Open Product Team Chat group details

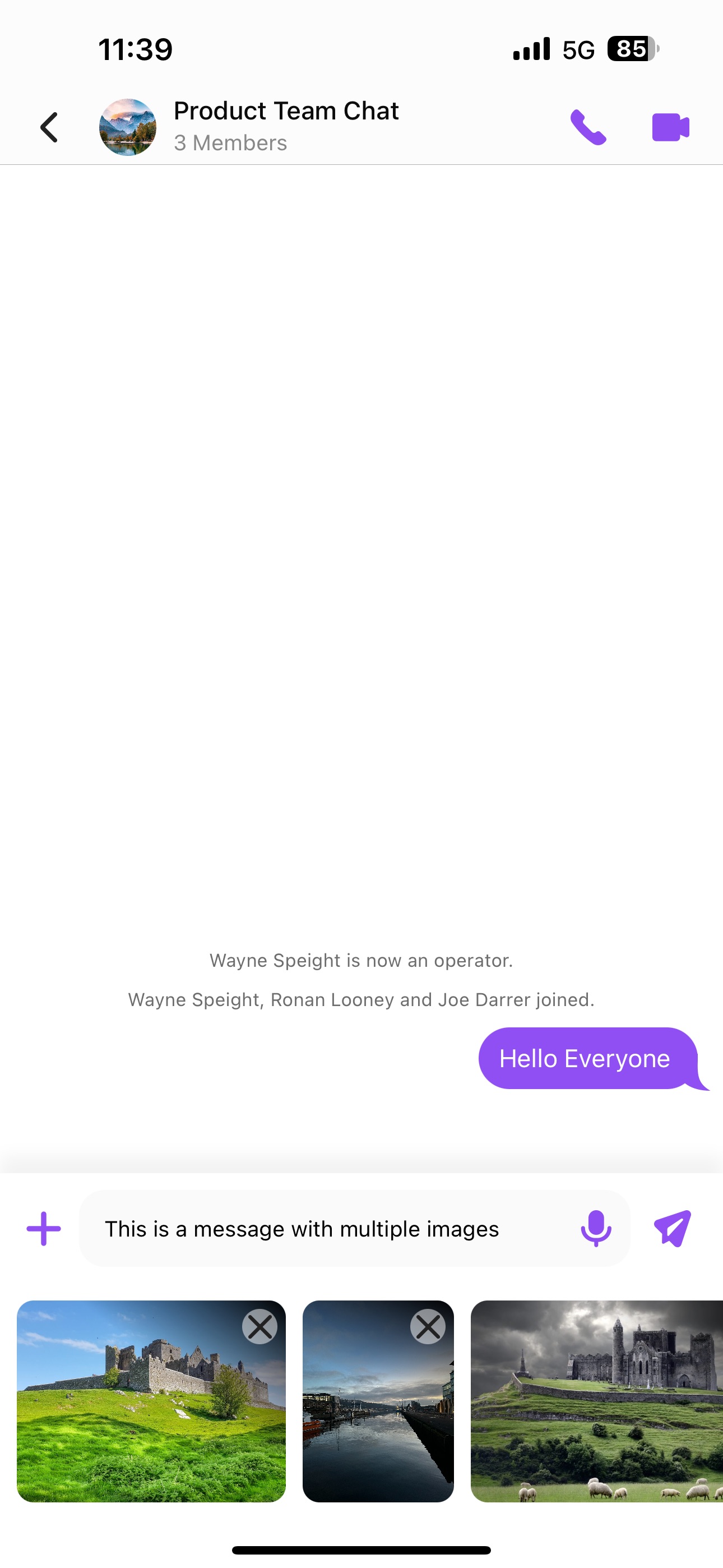[285, 127]
